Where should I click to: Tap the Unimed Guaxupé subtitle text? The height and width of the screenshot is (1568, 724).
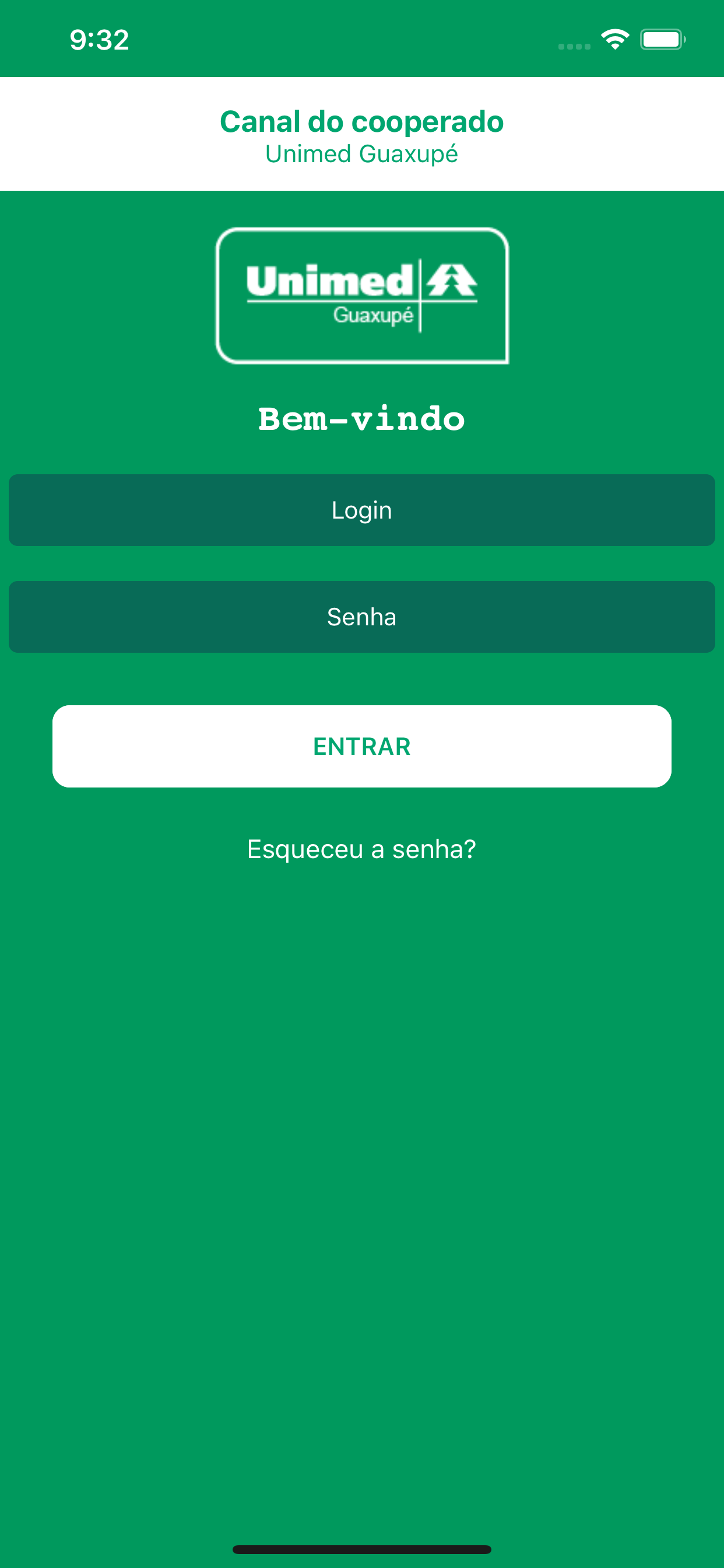coord(363,154)
